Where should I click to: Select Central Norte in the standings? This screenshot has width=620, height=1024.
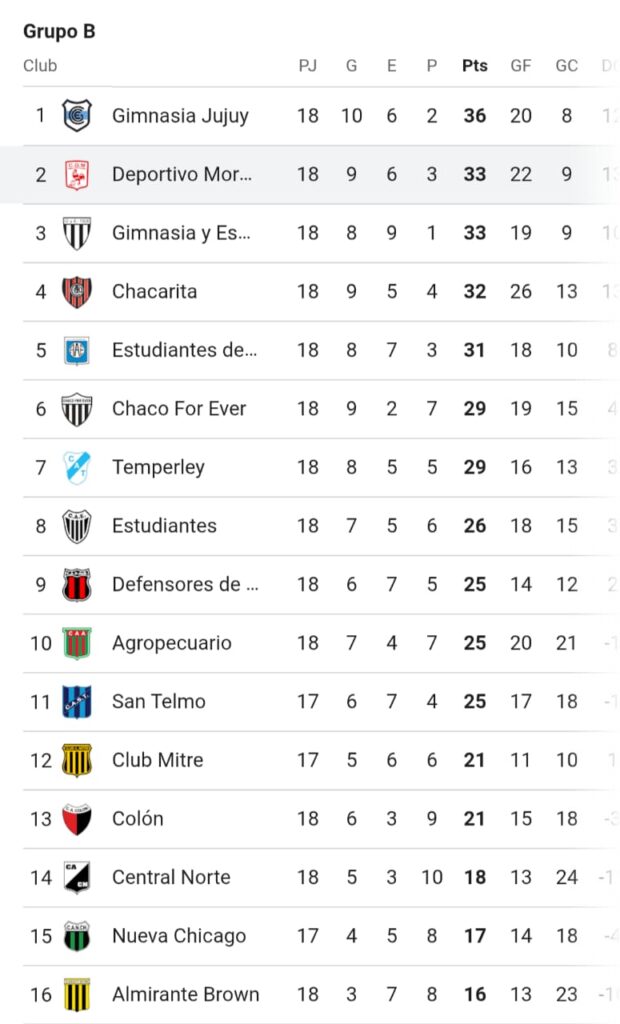point(310,878)
